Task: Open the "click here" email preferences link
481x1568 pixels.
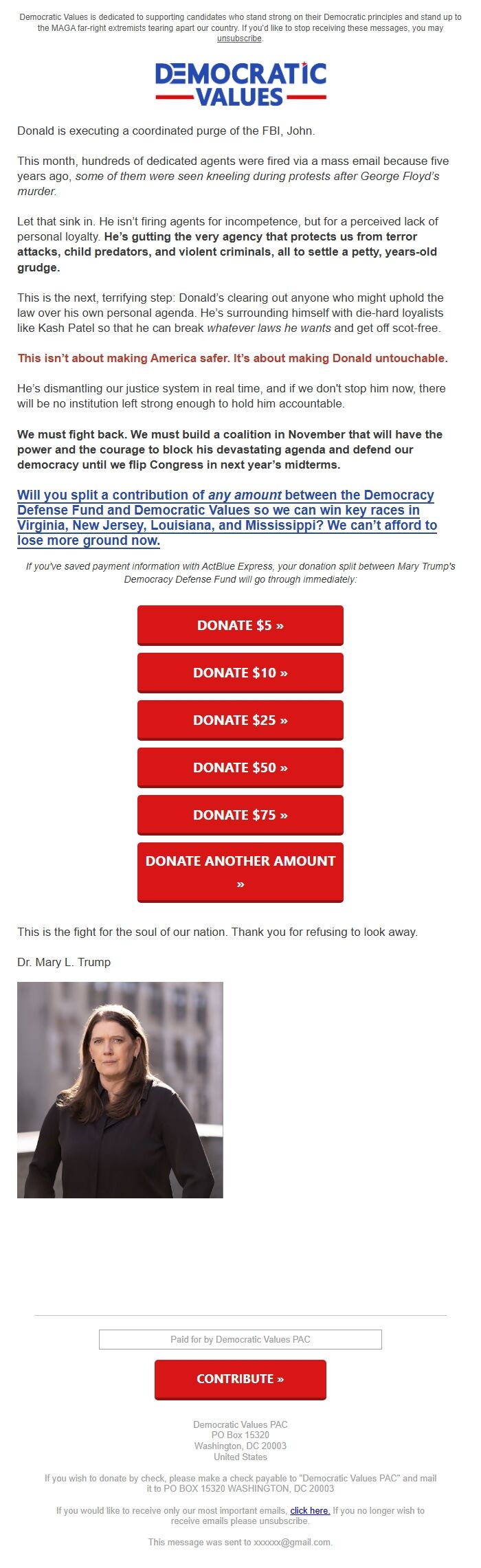Action: click(x=310, y=1510)
